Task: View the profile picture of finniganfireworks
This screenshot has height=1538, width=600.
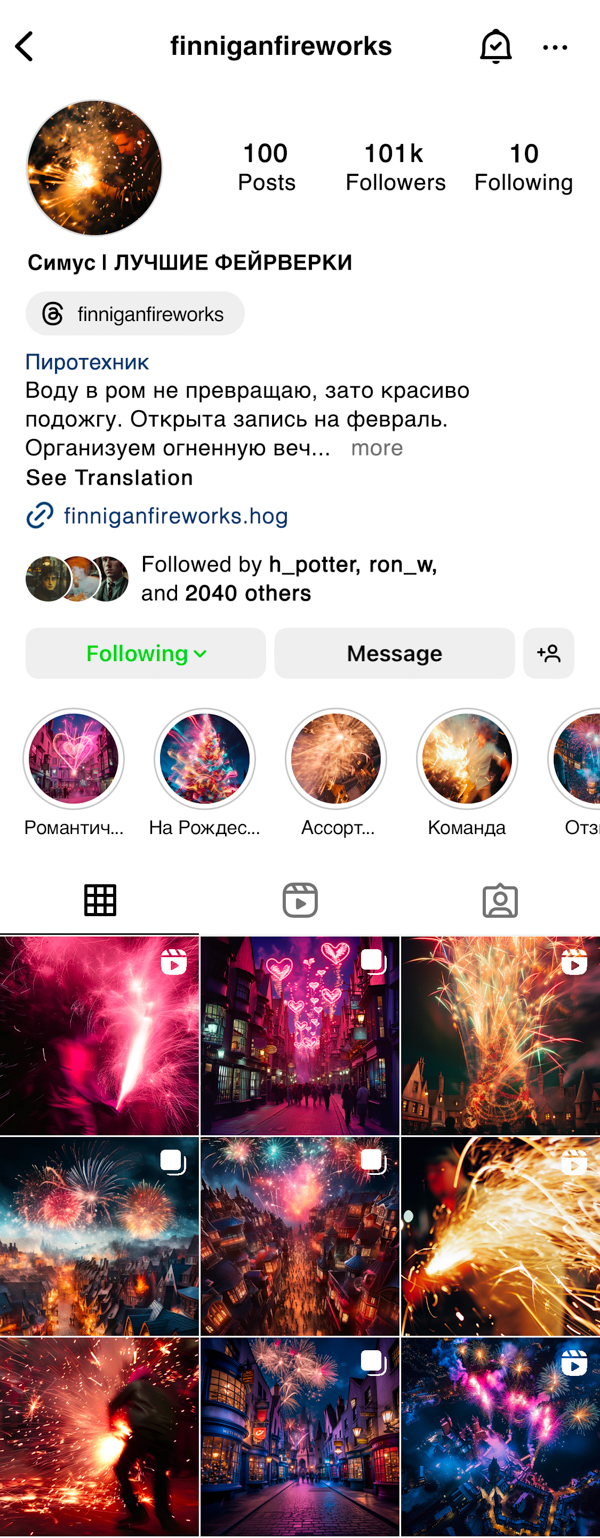Action: (x=94, y=167)
